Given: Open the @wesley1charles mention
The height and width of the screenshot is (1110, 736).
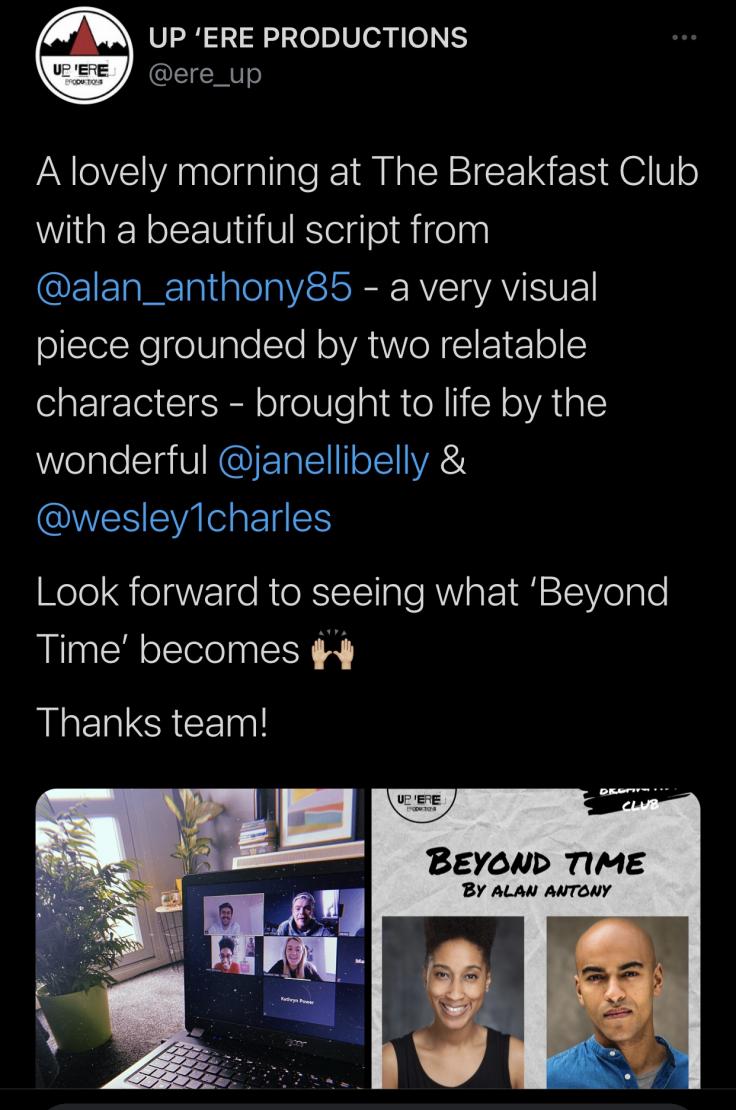Looking at the screenshot, I should [184, 518].
